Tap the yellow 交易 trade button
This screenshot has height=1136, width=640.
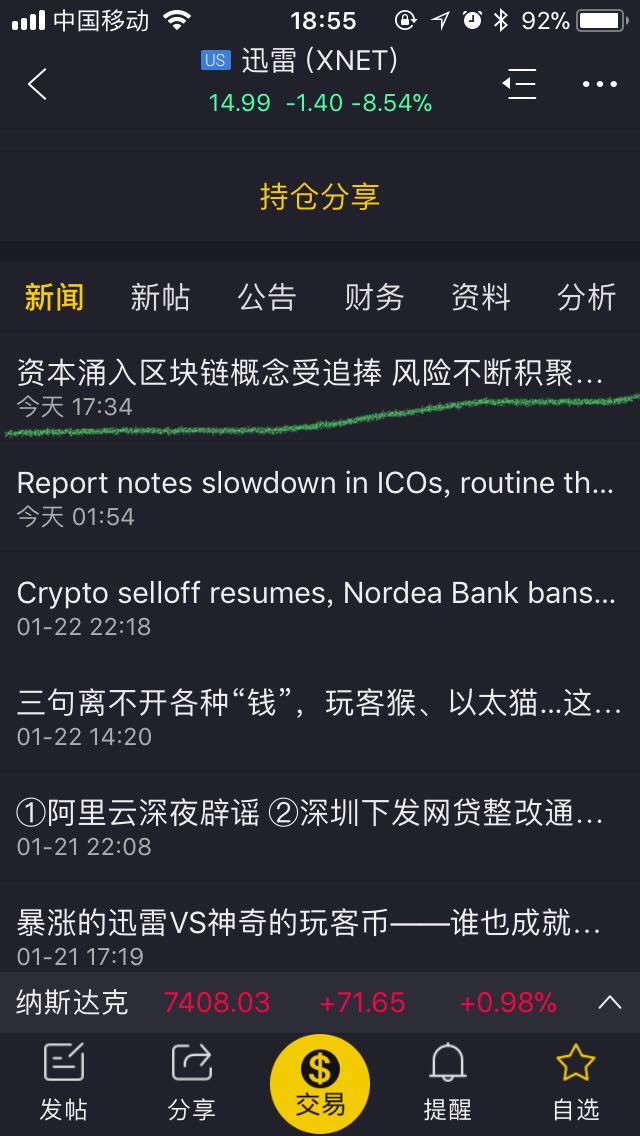[x=320, y=1084]
